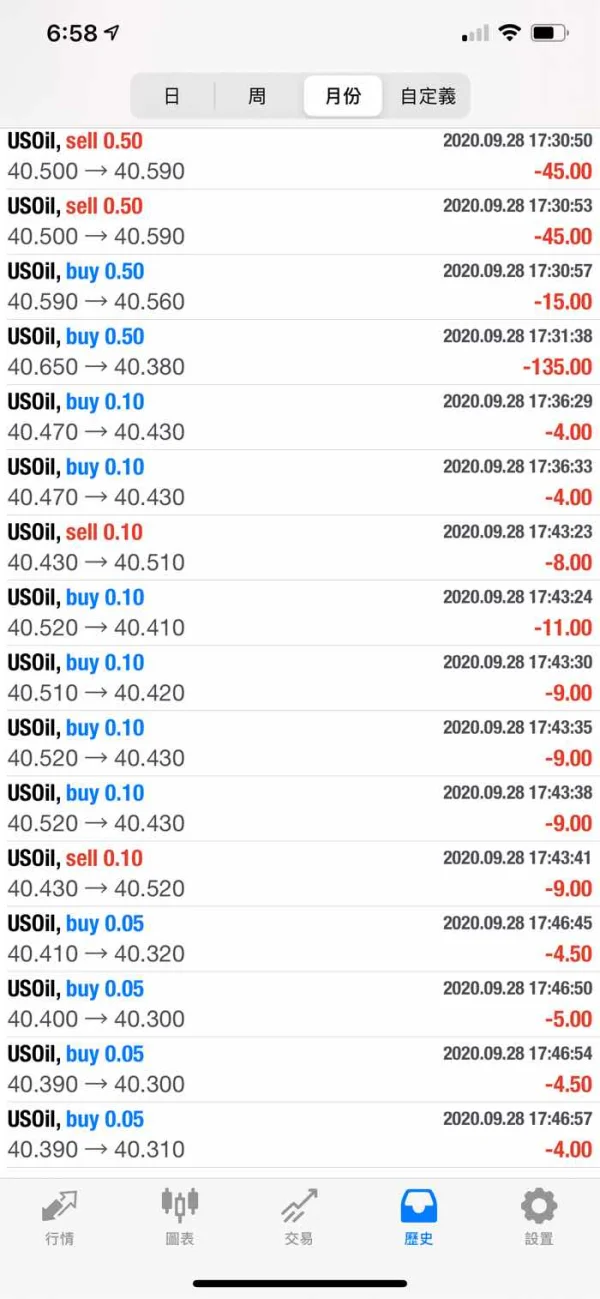Open the USOil sell trade from 17:30:50
The height and width of the screenshot is (1299, 600).
coord(300,156)
